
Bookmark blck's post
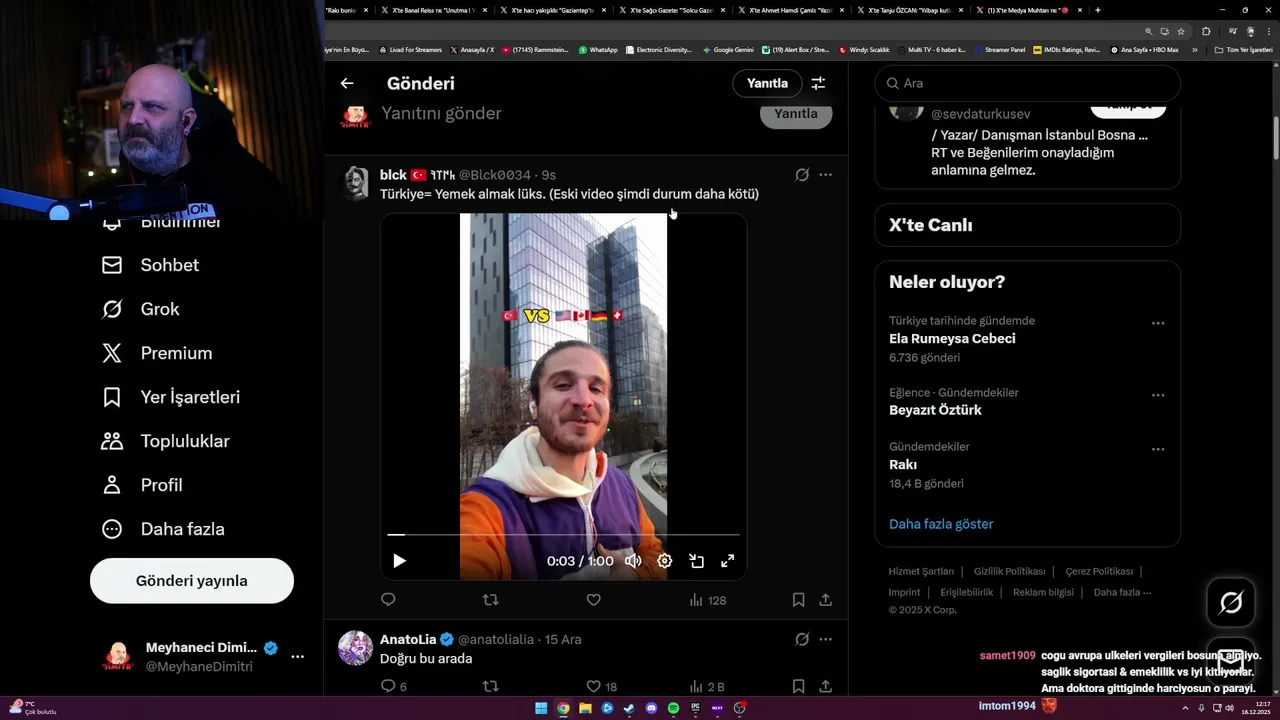pos(798,600)
